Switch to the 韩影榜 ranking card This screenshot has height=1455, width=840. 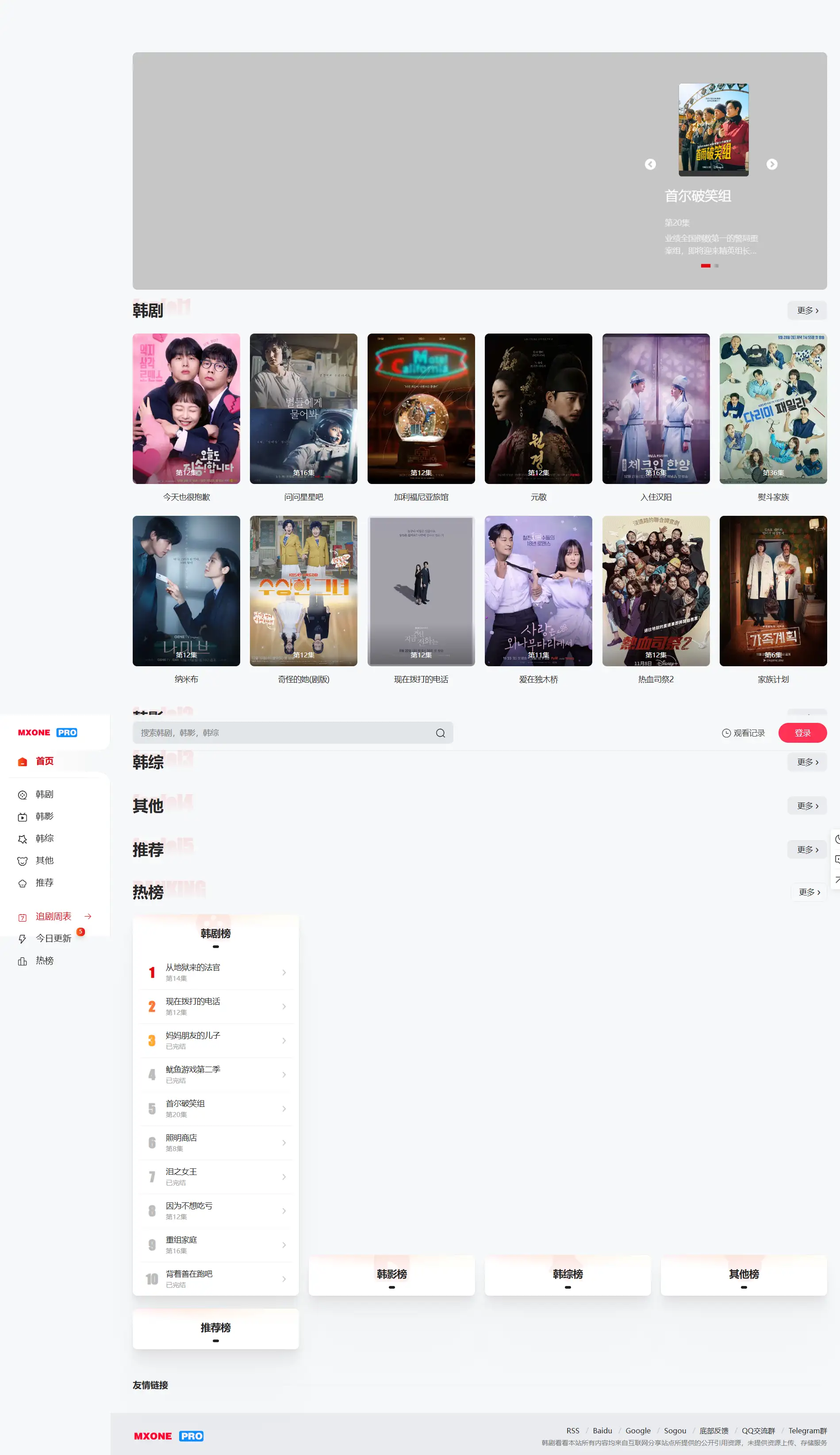(392, 1275)
